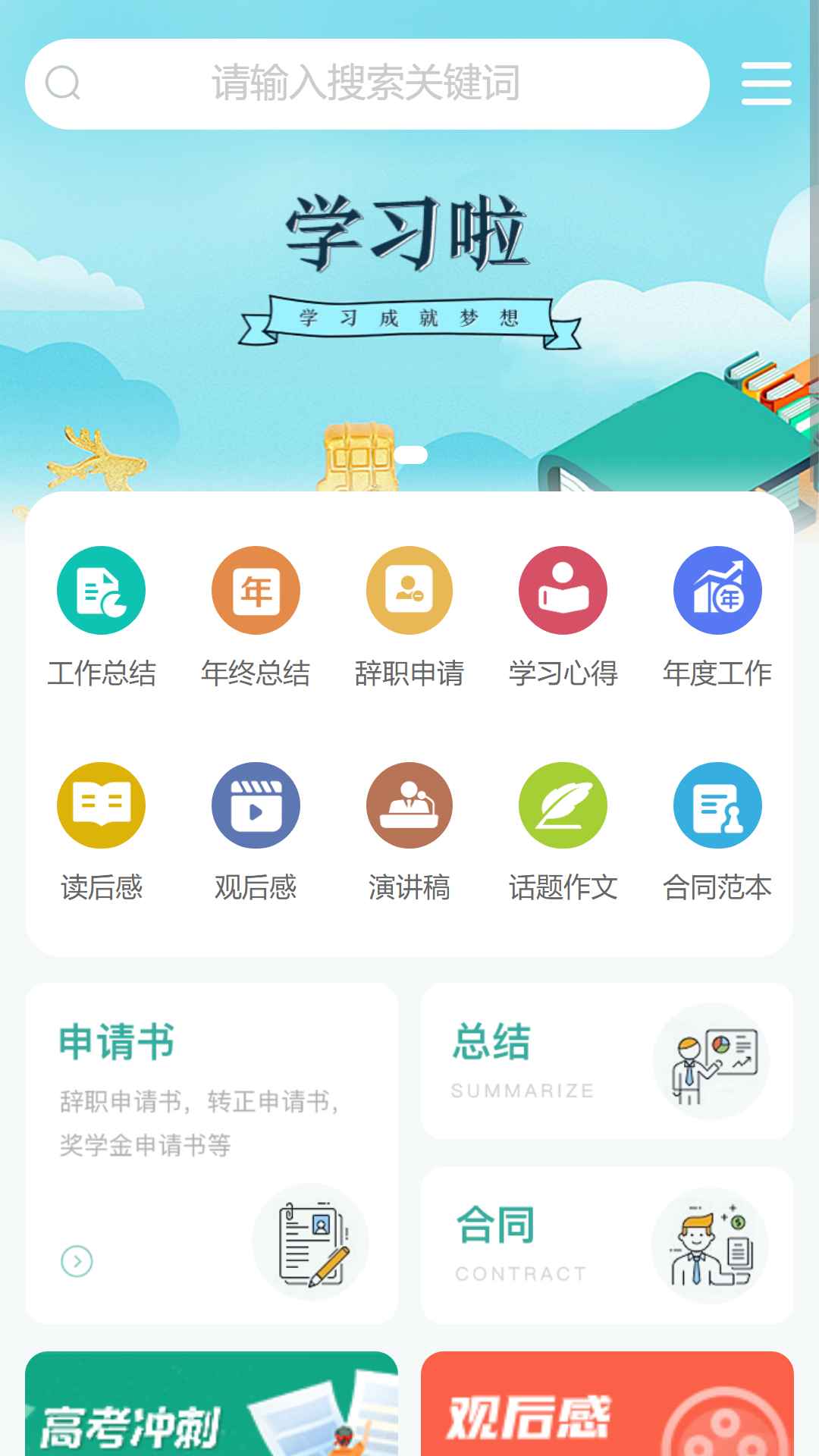Open the hamburger menu
The width and height of the screenshot is (819, 1456).
click(766, 83)
